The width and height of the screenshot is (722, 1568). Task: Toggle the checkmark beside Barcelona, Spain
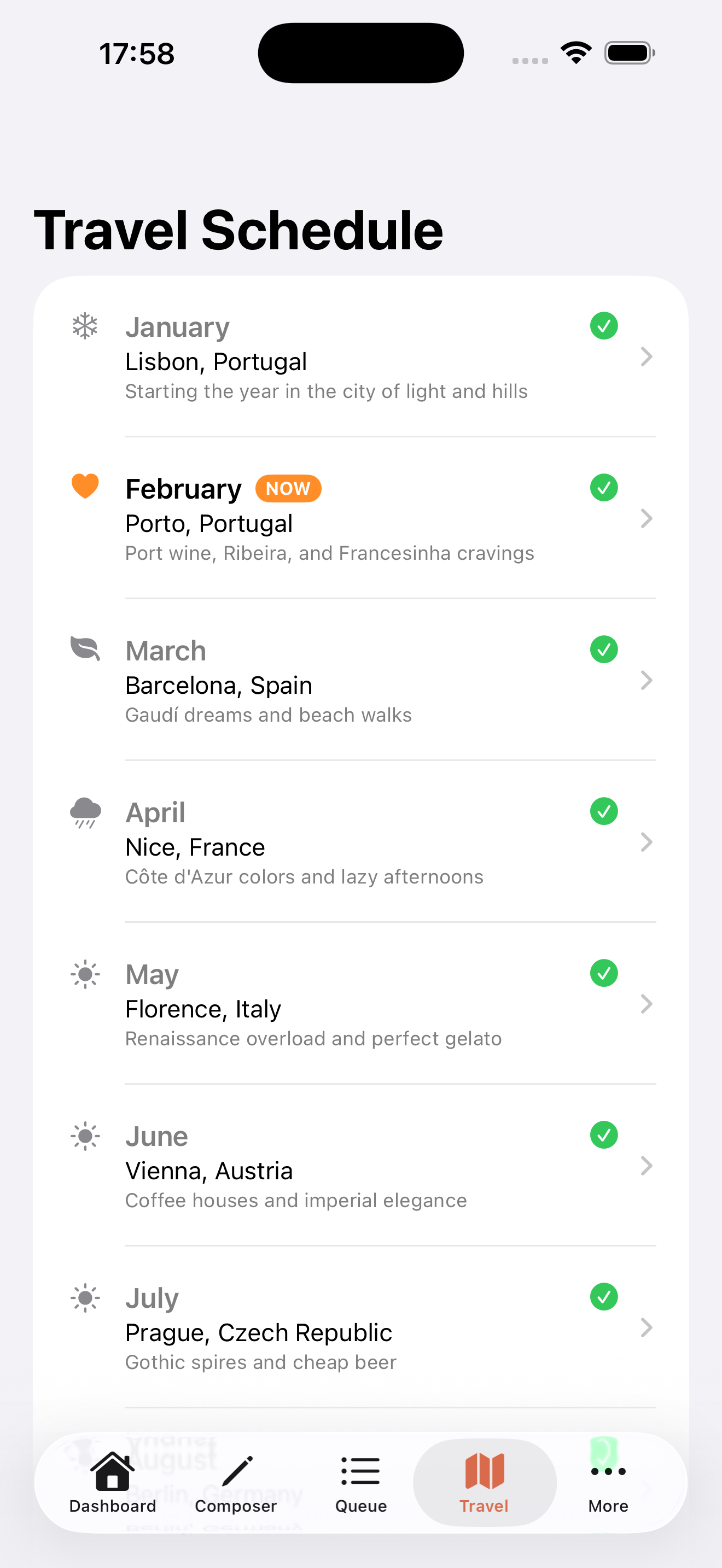tap(603, 650)
